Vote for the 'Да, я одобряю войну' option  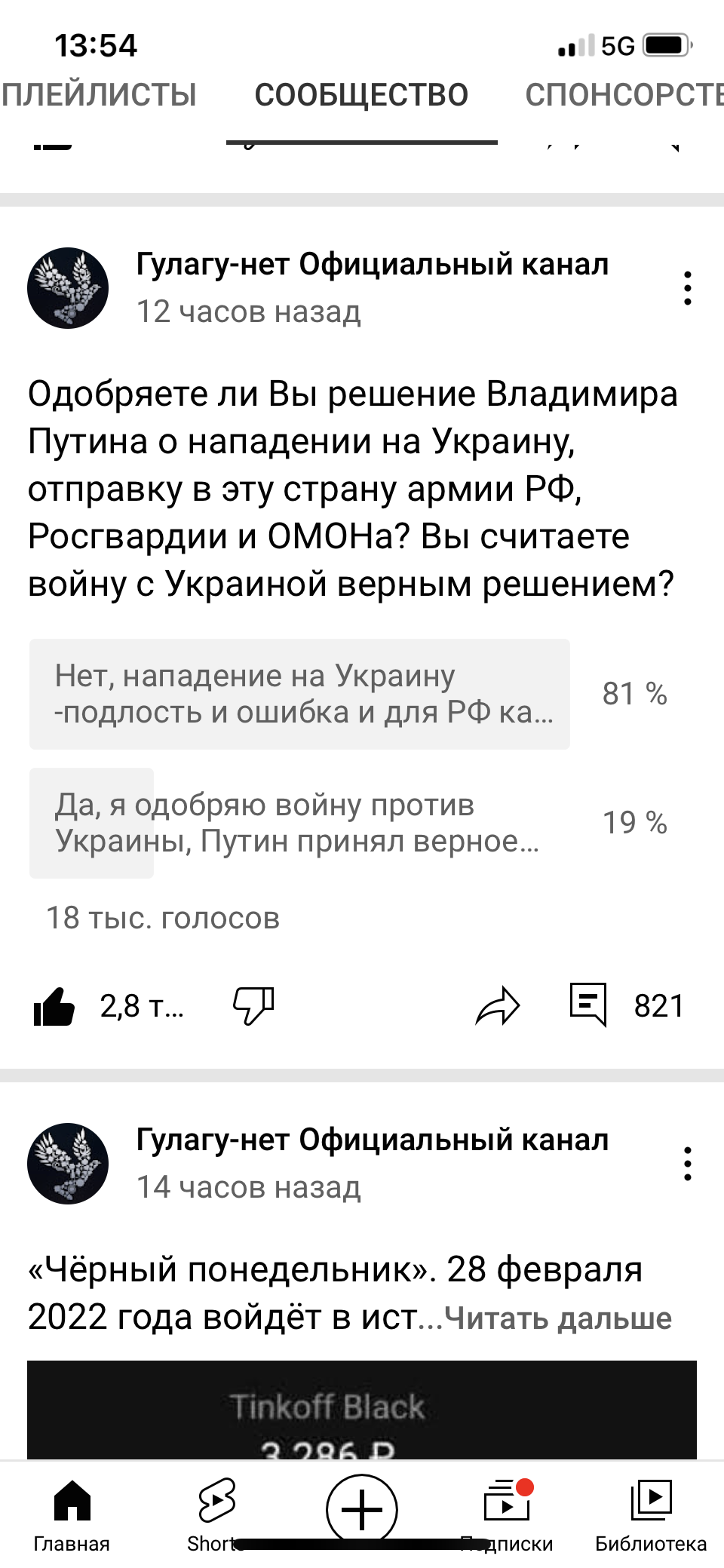pos(299,823)
